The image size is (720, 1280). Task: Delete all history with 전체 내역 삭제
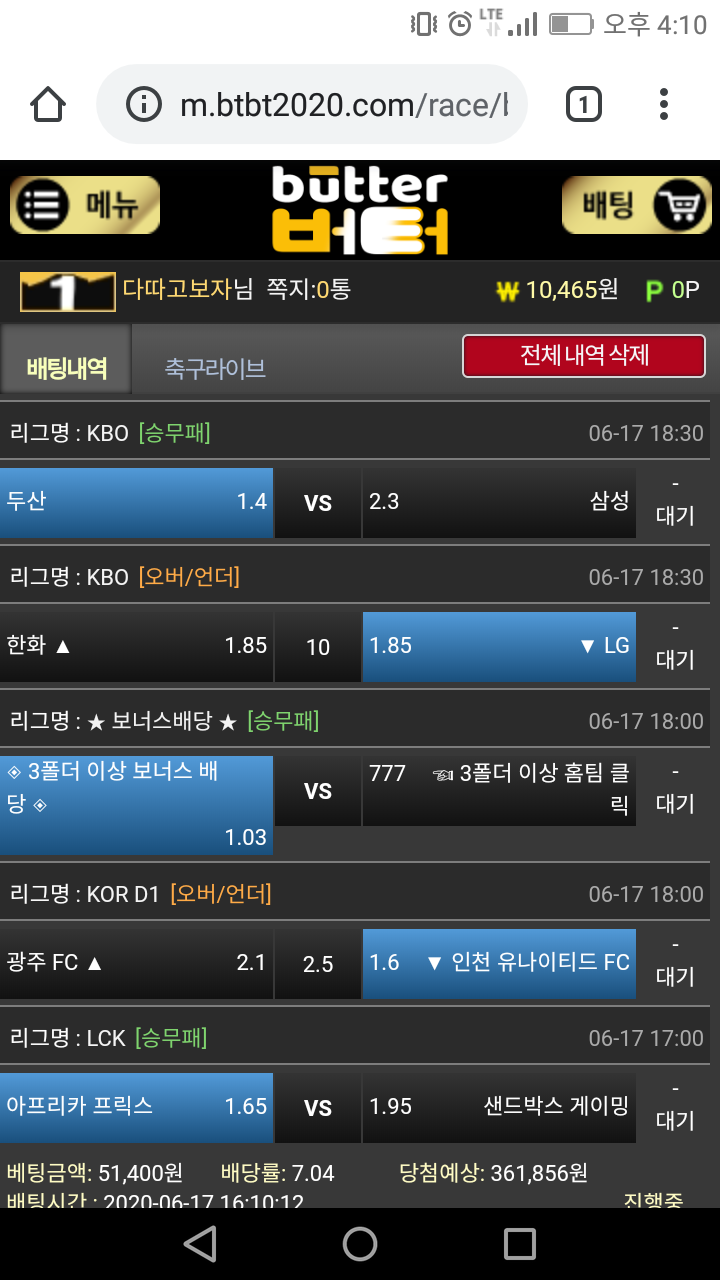tap(584, 356)
